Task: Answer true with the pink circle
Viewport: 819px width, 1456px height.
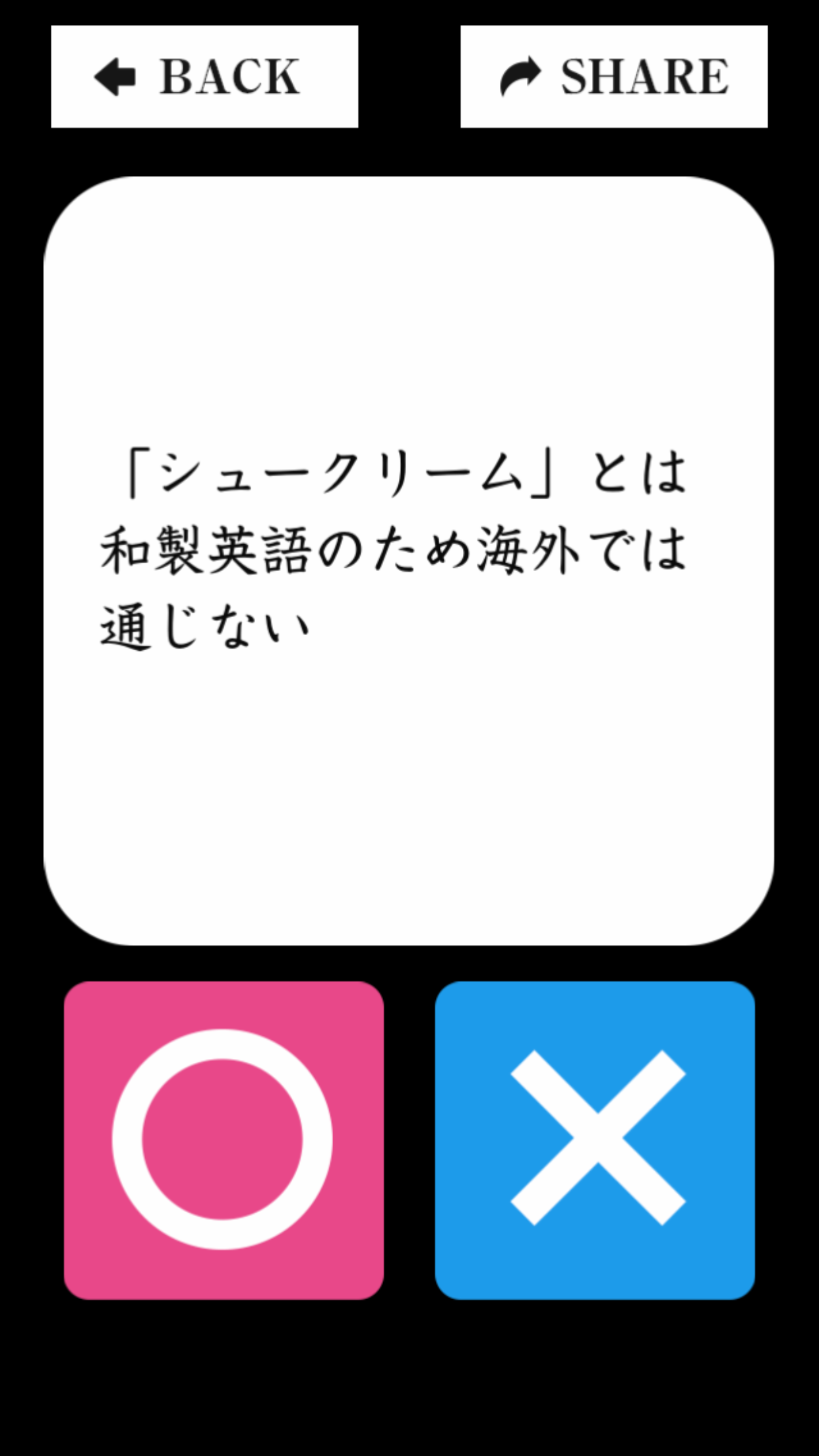Action: (x=224, y=1140)
